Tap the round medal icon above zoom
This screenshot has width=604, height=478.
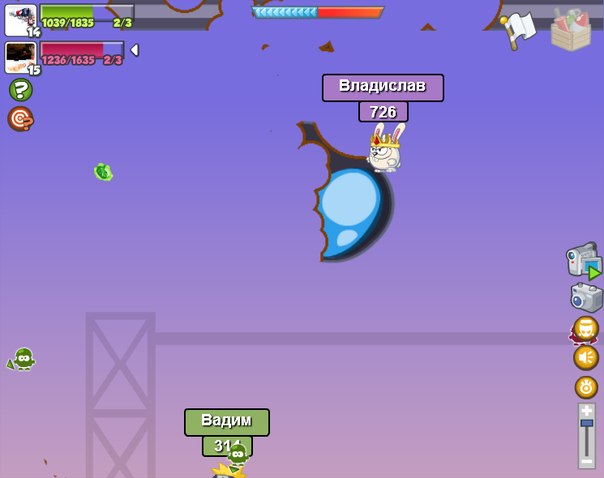pos(586,387)
